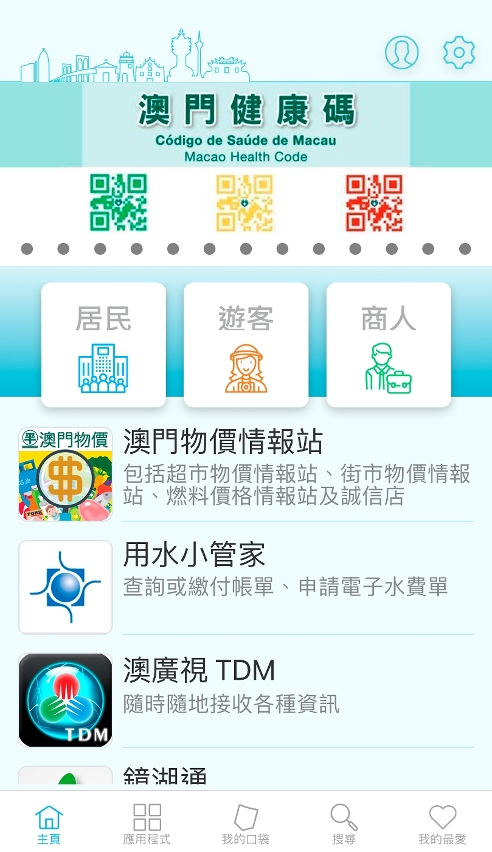The height and width of the screenshot is (852, 492).
Task: Open the user profile icon
Action: 402,52
